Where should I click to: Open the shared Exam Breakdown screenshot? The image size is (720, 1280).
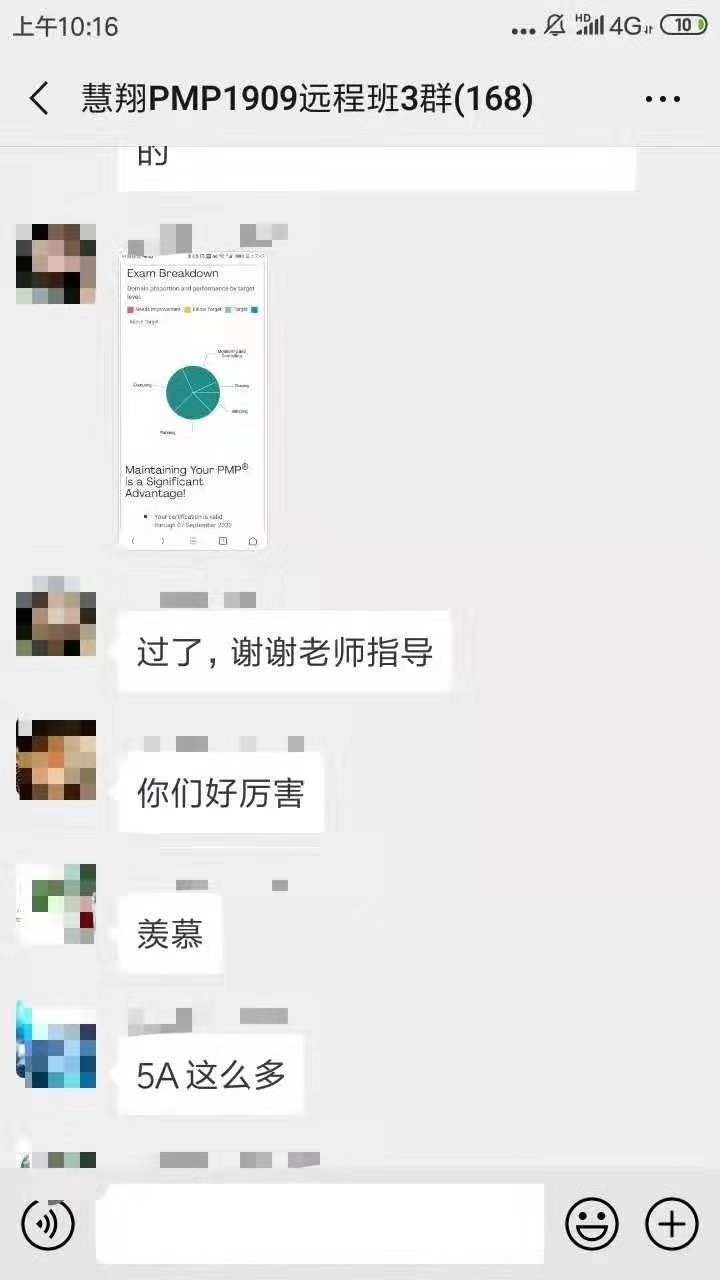(193, 400)
